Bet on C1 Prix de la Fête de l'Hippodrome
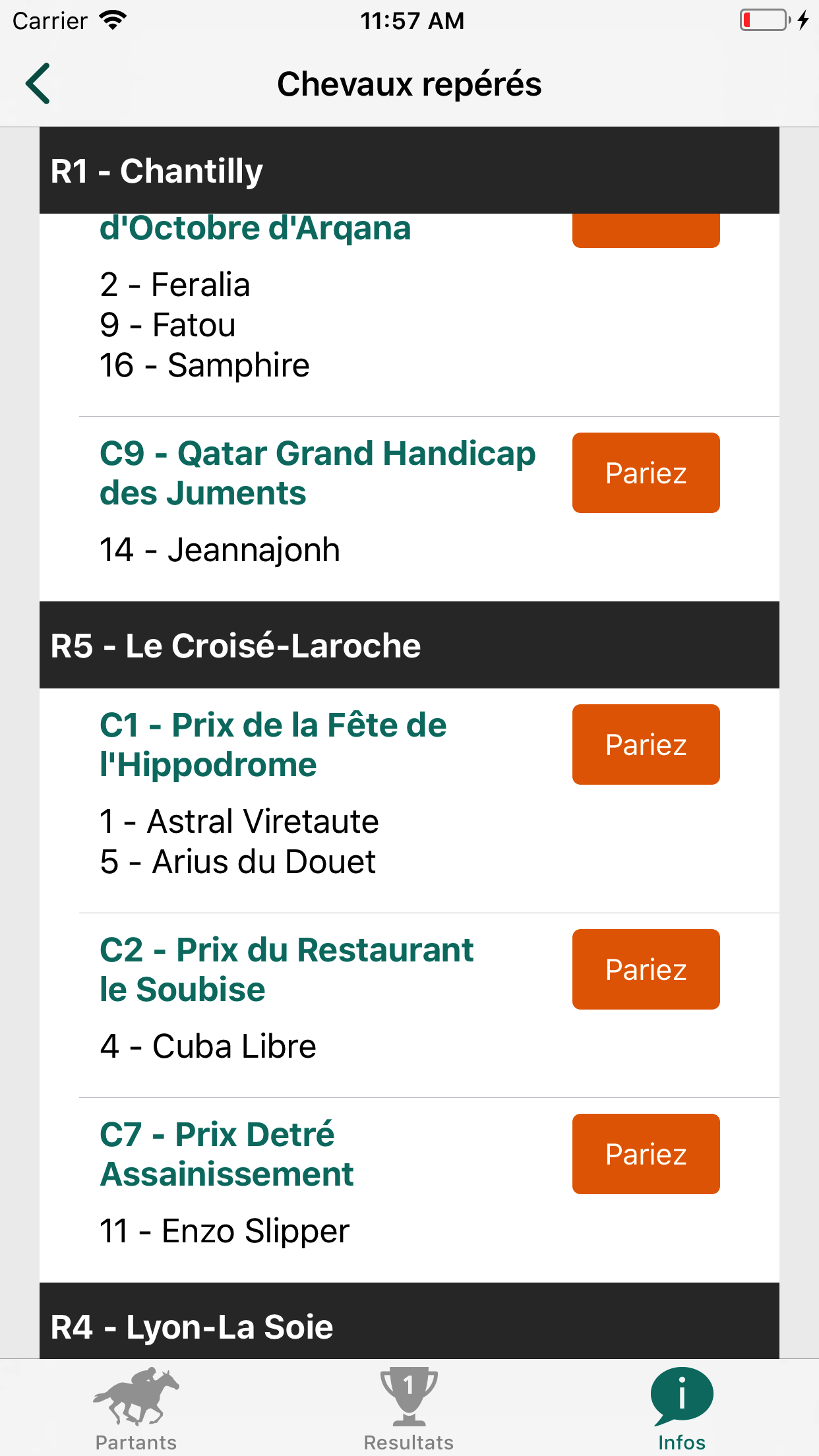Screen dimensions: 819x1456 [646, 744]
